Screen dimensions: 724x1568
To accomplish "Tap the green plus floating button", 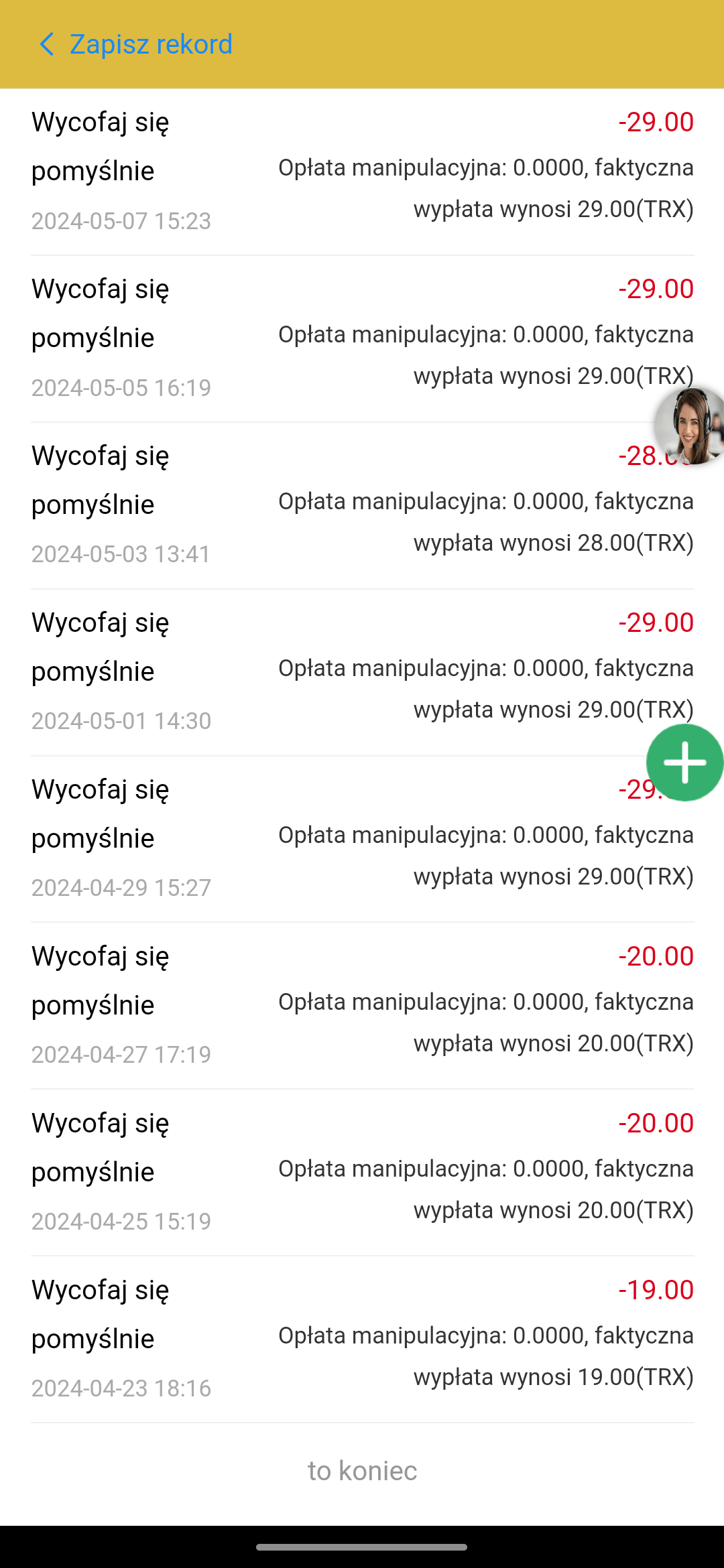I will [685, 763].
